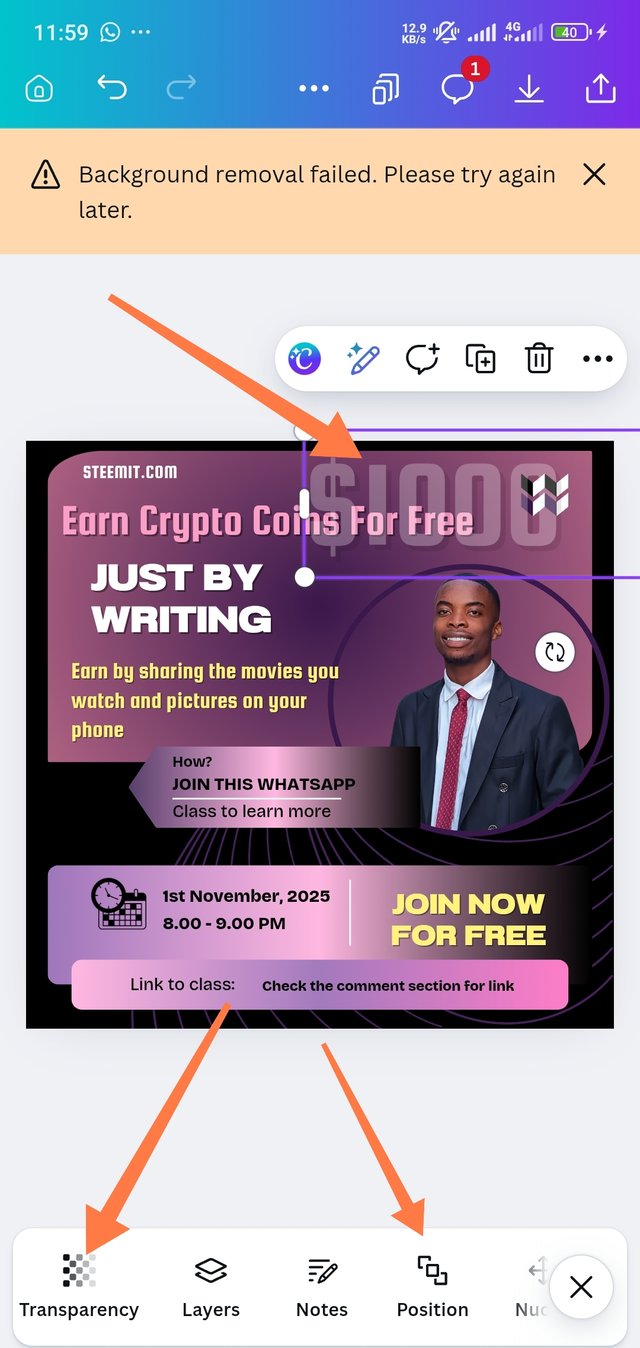
Task: Open Magic edit pencil tool
Action: tap(363, 358)
